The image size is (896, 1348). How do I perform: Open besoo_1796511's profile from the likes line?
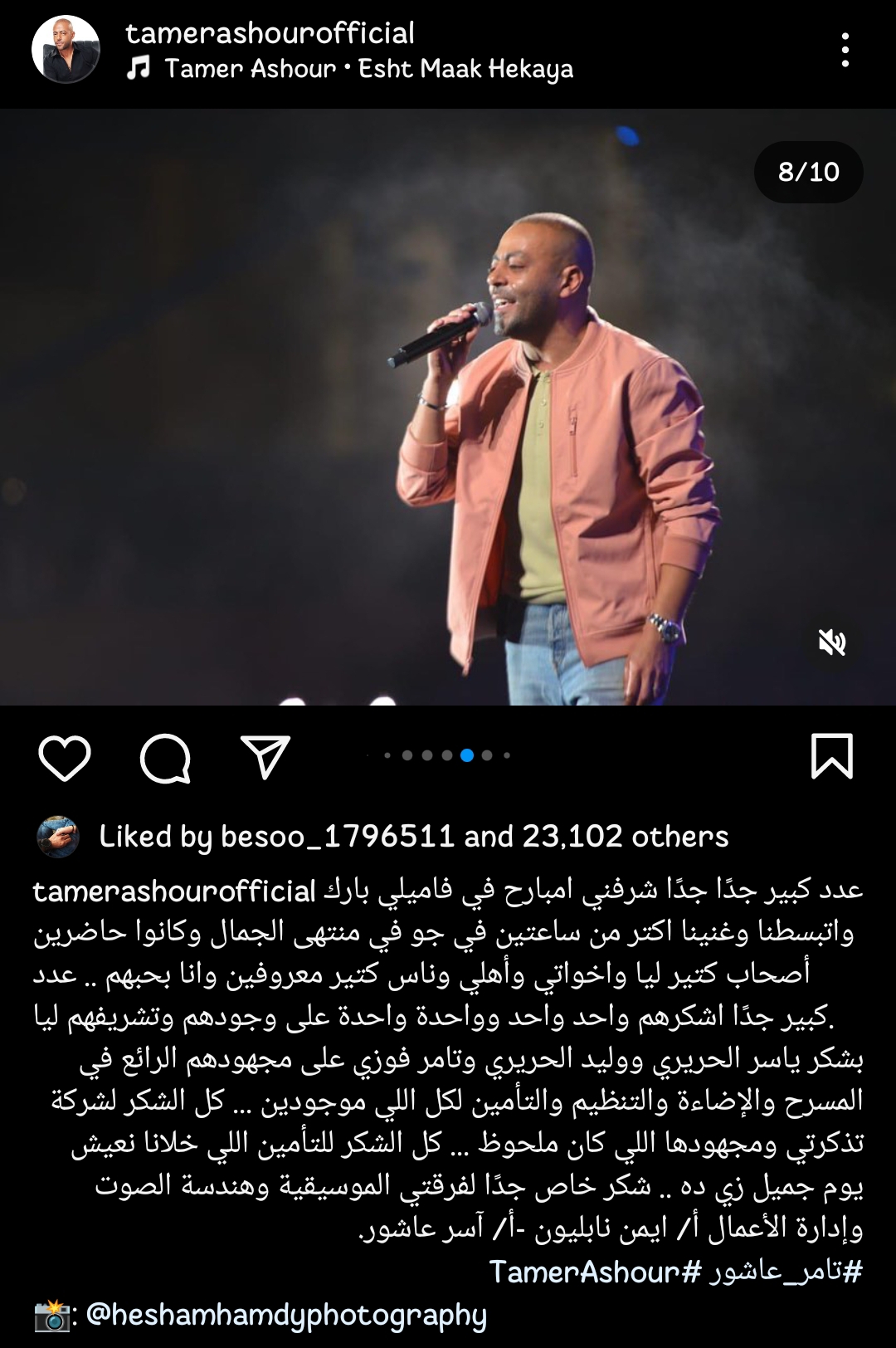coord(337,837)
